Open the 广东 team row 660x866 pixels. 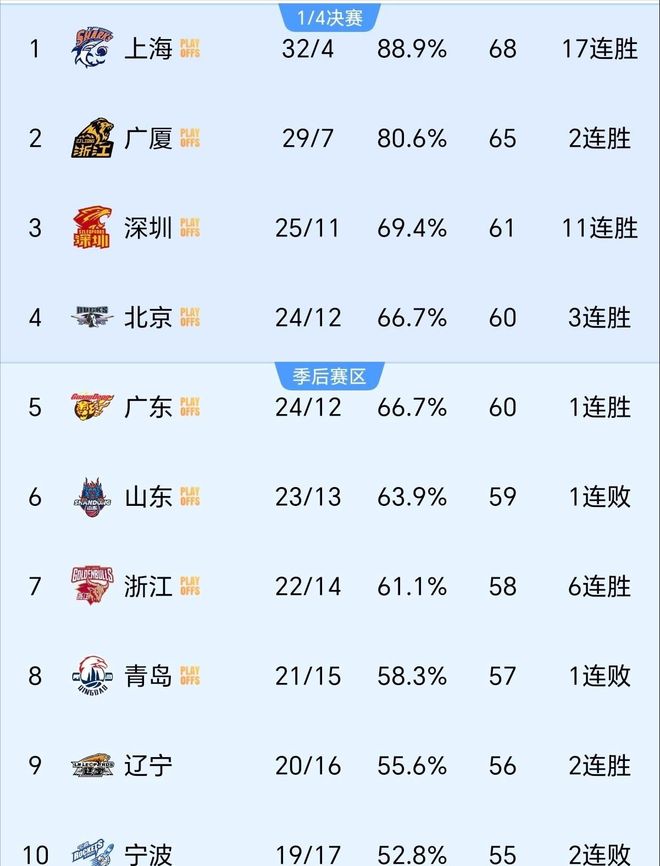click(x=148, y=407)
